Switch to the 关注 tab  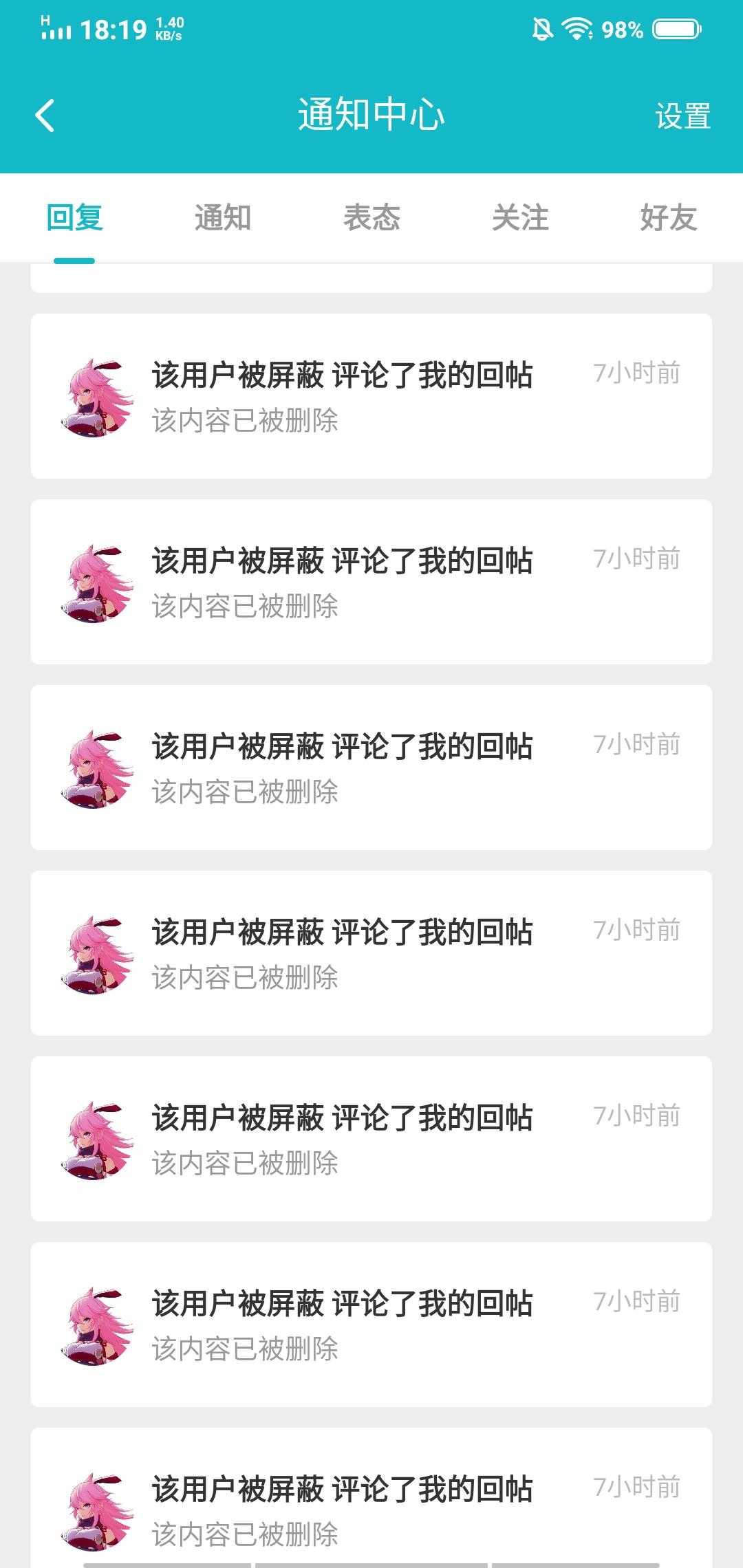pos(520,218)
